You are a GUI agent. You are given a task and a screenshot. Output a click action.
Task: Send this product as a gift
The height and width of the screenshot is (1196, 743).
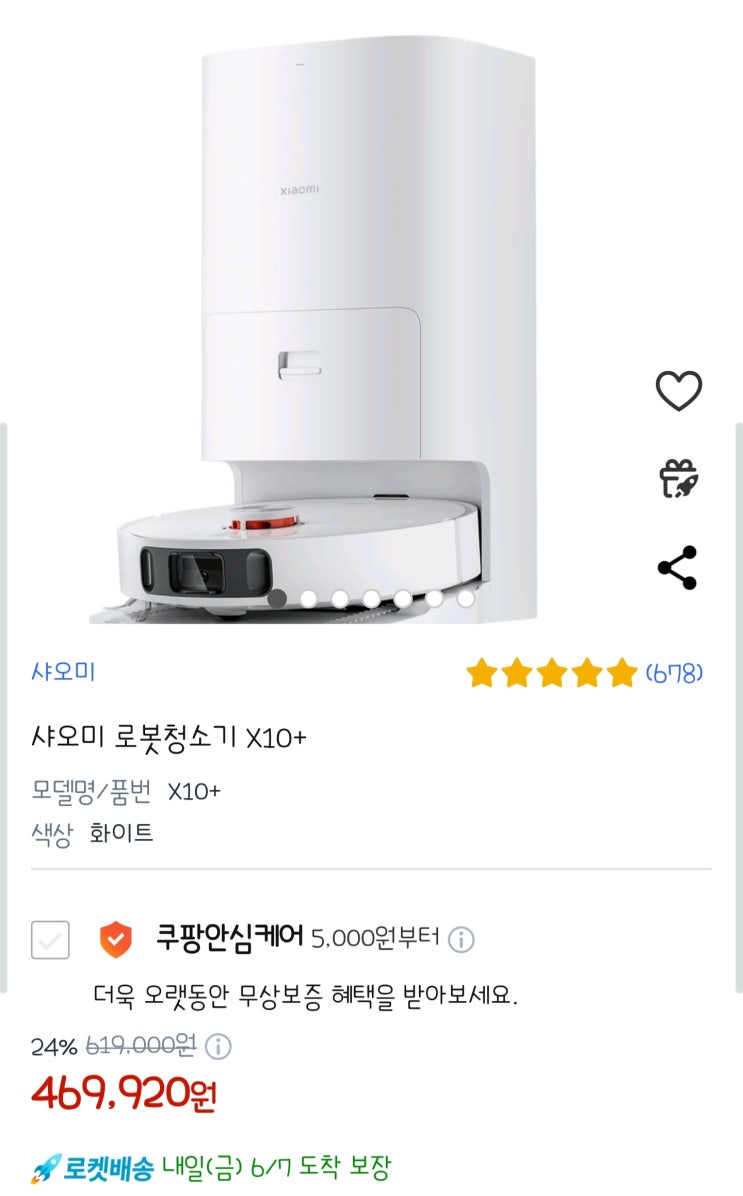679,478
